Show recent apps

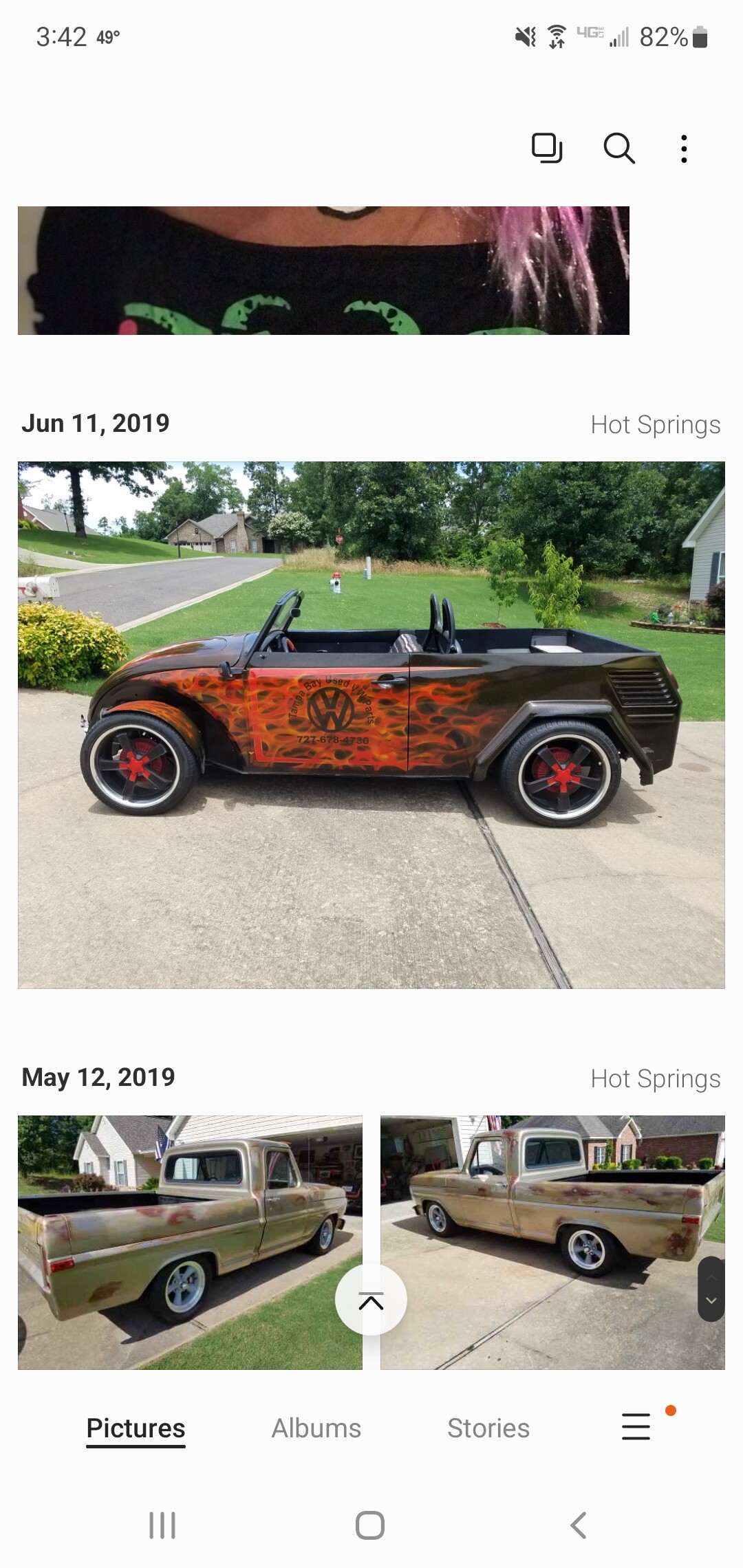click(162, 1525)
